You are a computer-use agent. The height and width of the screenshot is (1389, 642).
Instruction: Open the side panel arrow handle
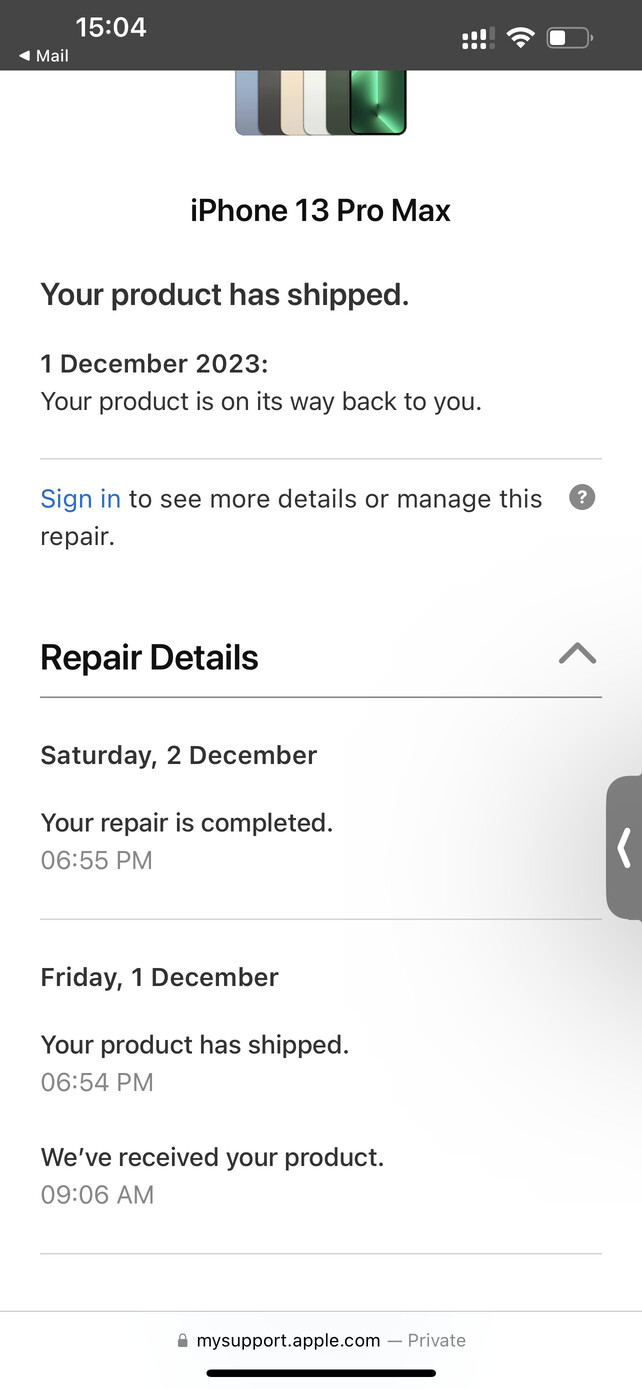[x=624, y=847]
